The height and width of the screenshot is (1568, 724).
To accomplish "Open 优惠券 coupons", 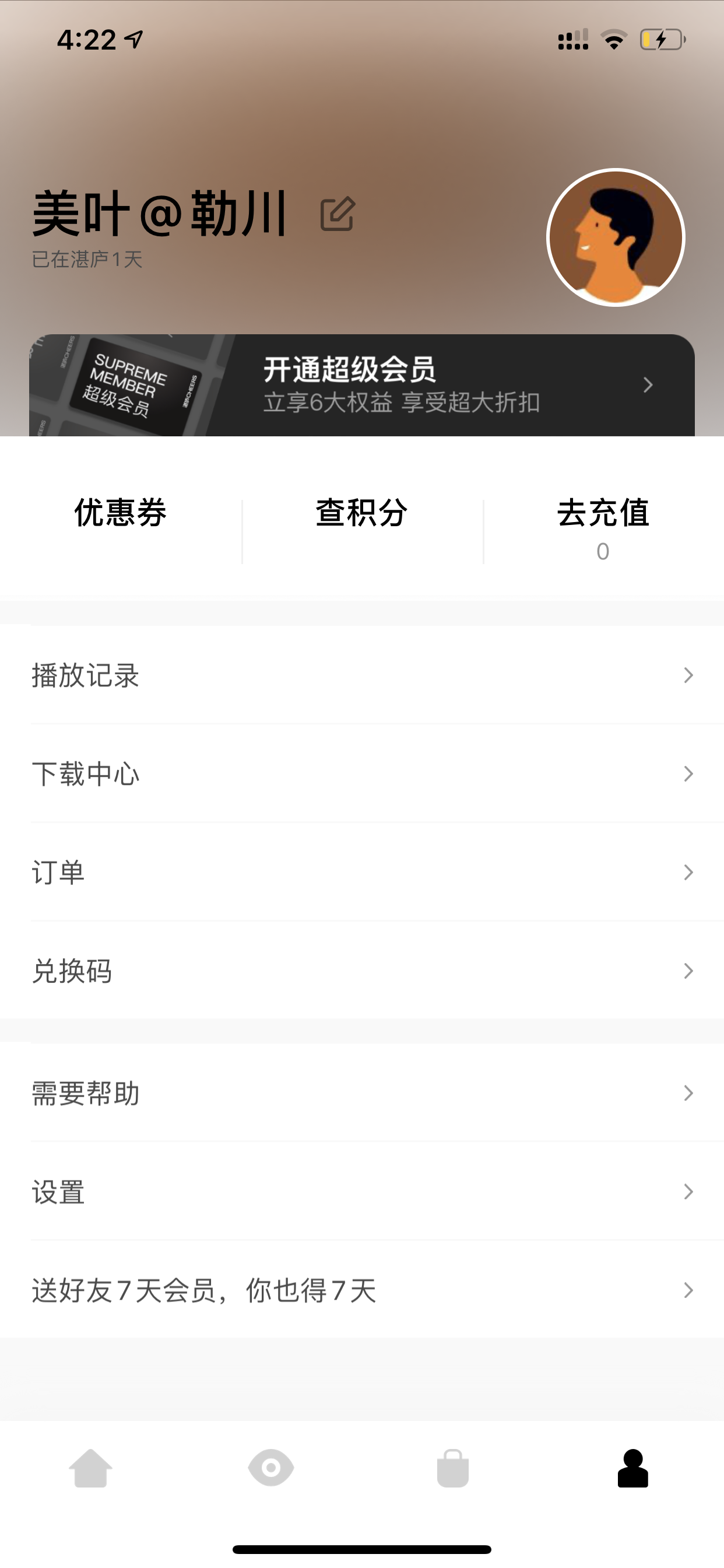I will point(121,513).
